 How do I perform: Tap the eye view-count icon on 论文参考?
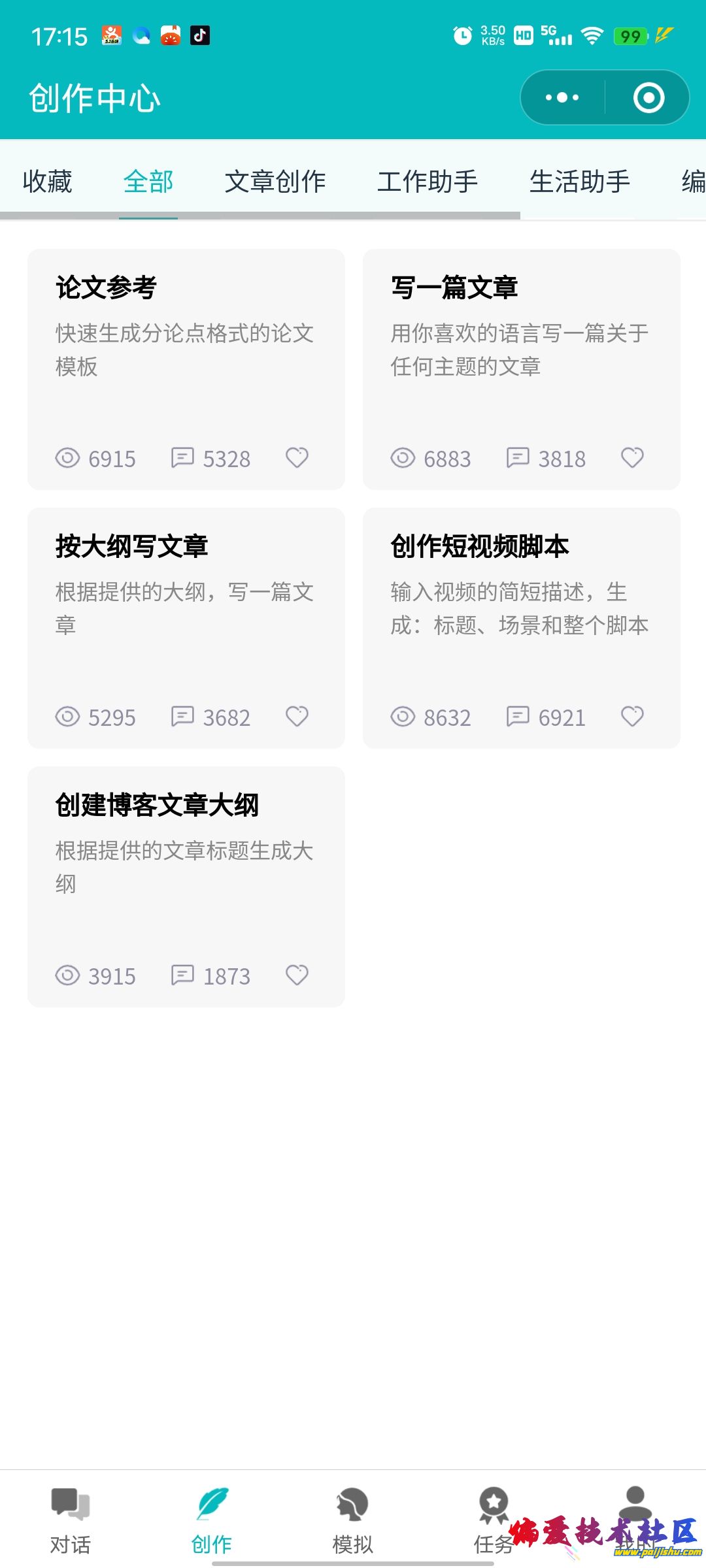click(x=67, y=458)
